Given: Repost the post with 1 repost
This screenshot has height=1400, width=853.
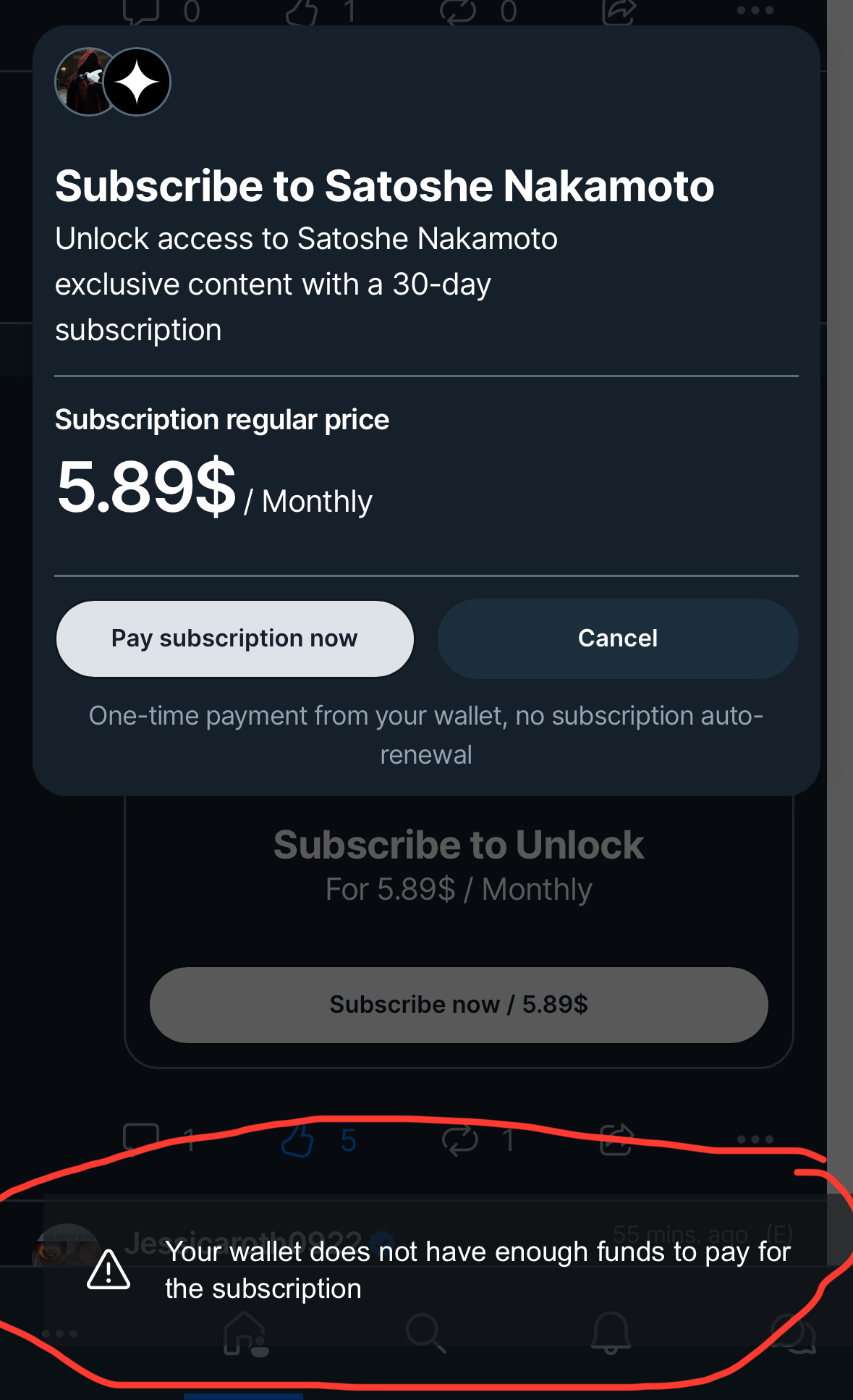Looking at the screenshot, I should pos(460,1141).
